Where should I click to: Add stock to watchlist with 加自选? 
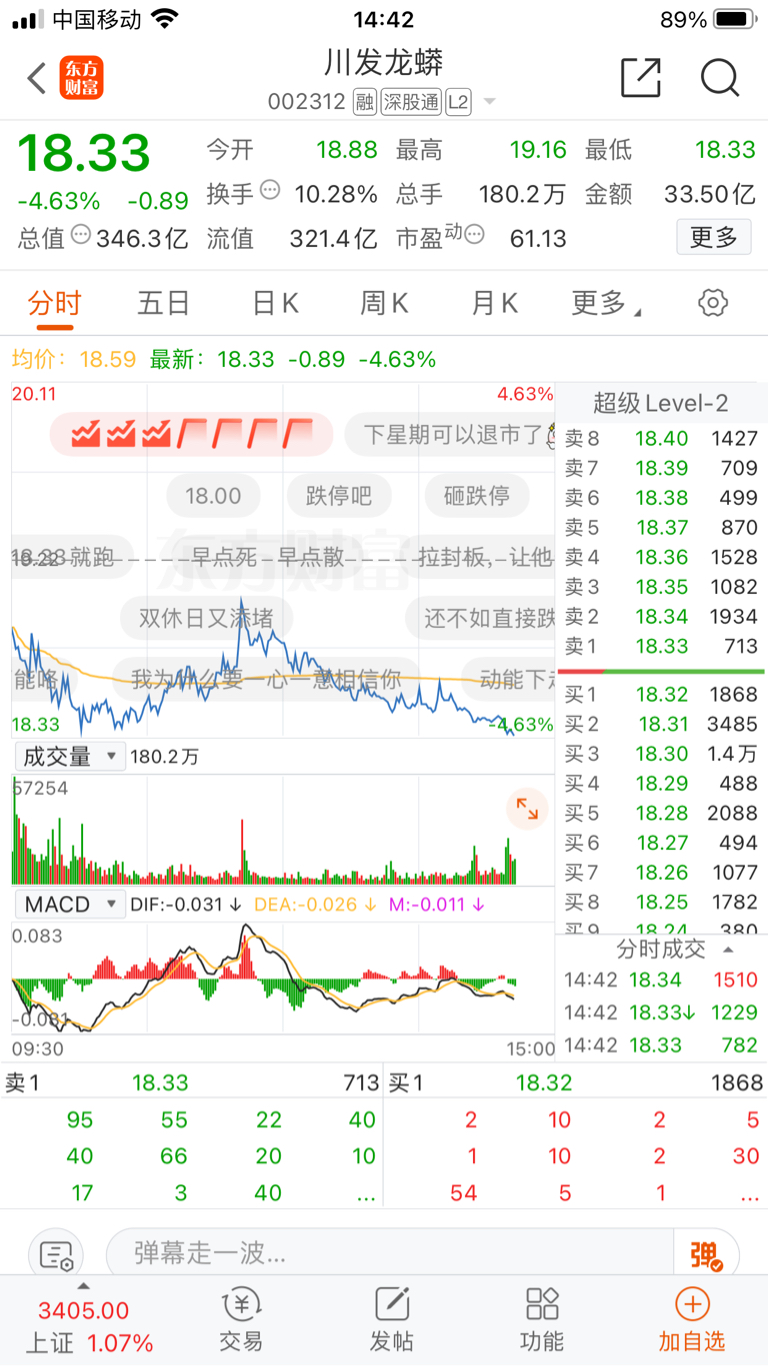[692, 1321]
